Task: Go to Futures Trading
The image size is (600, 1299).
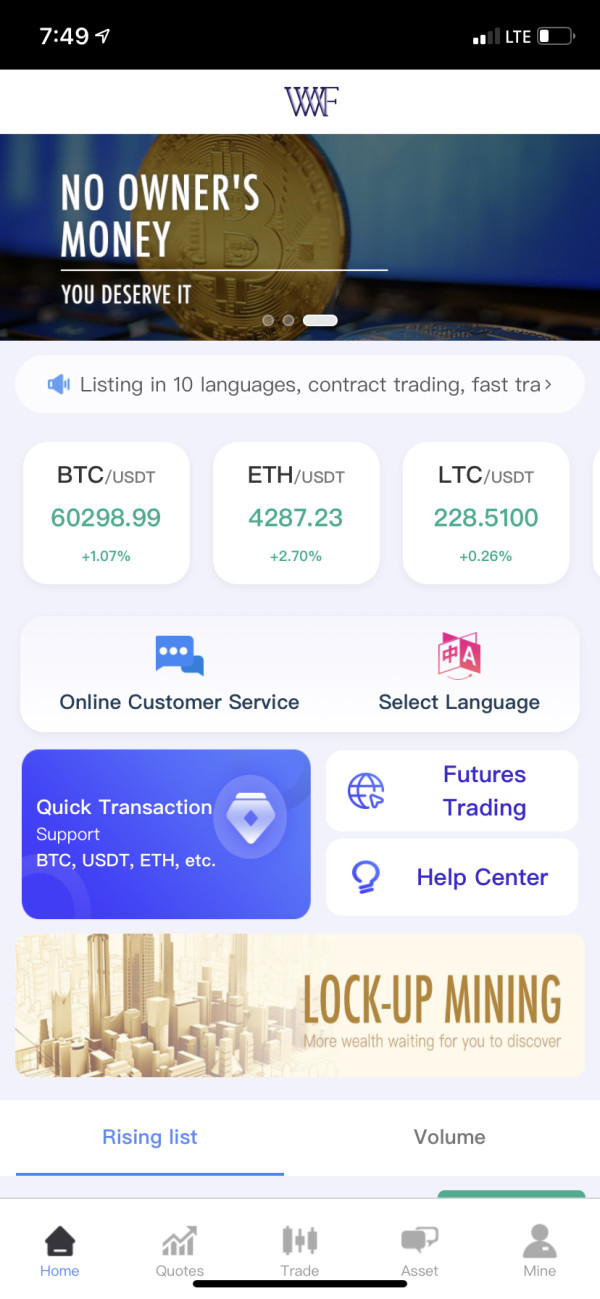Action: click(452, 791)
